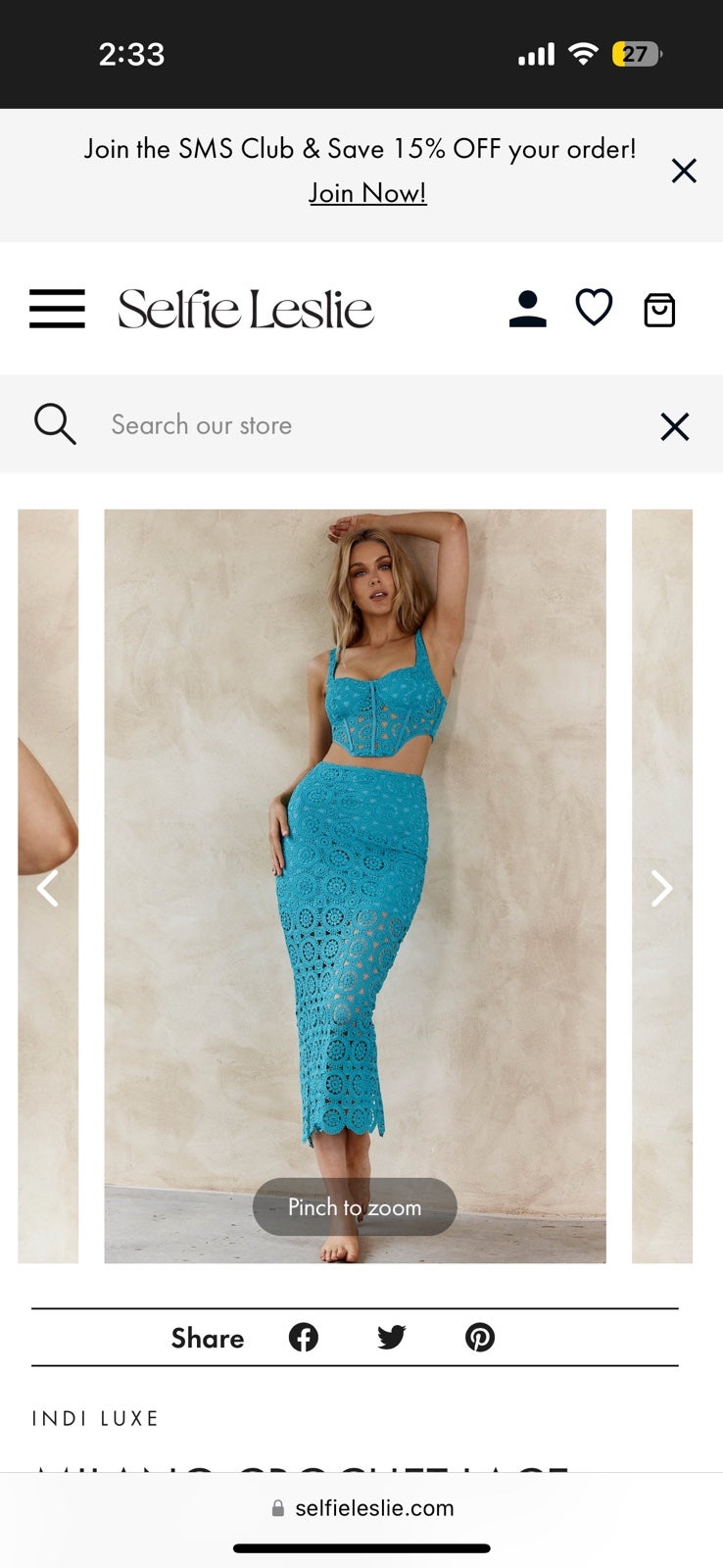Share the product on Facebook
The width and height of the screenshot is (723, 1568).
point(304,1338)
